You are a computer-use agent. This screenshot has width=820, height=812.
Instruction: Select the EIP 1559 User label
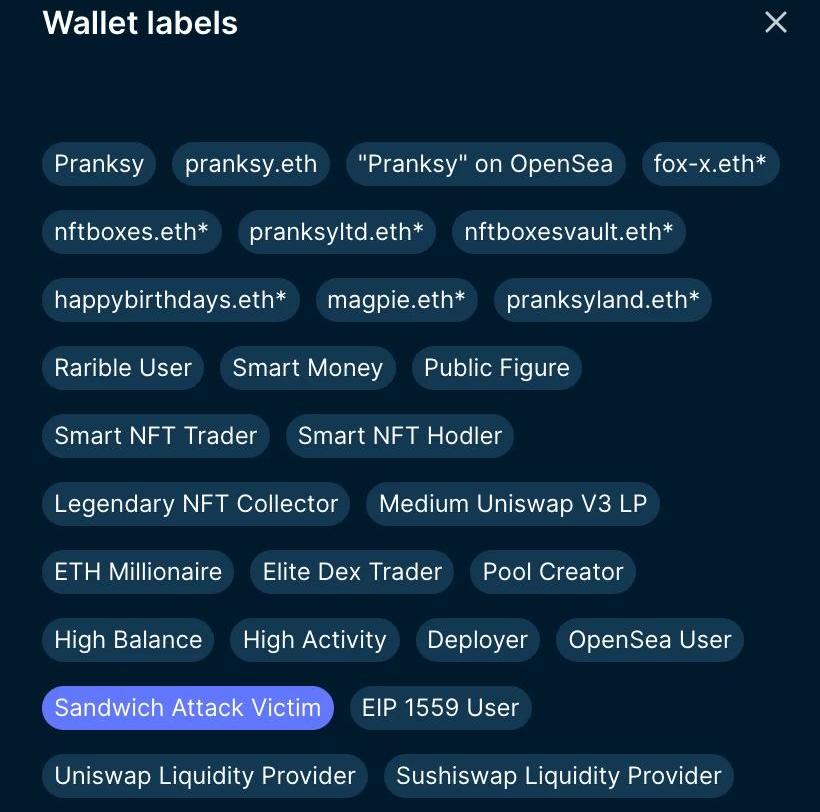coord(440,708)
